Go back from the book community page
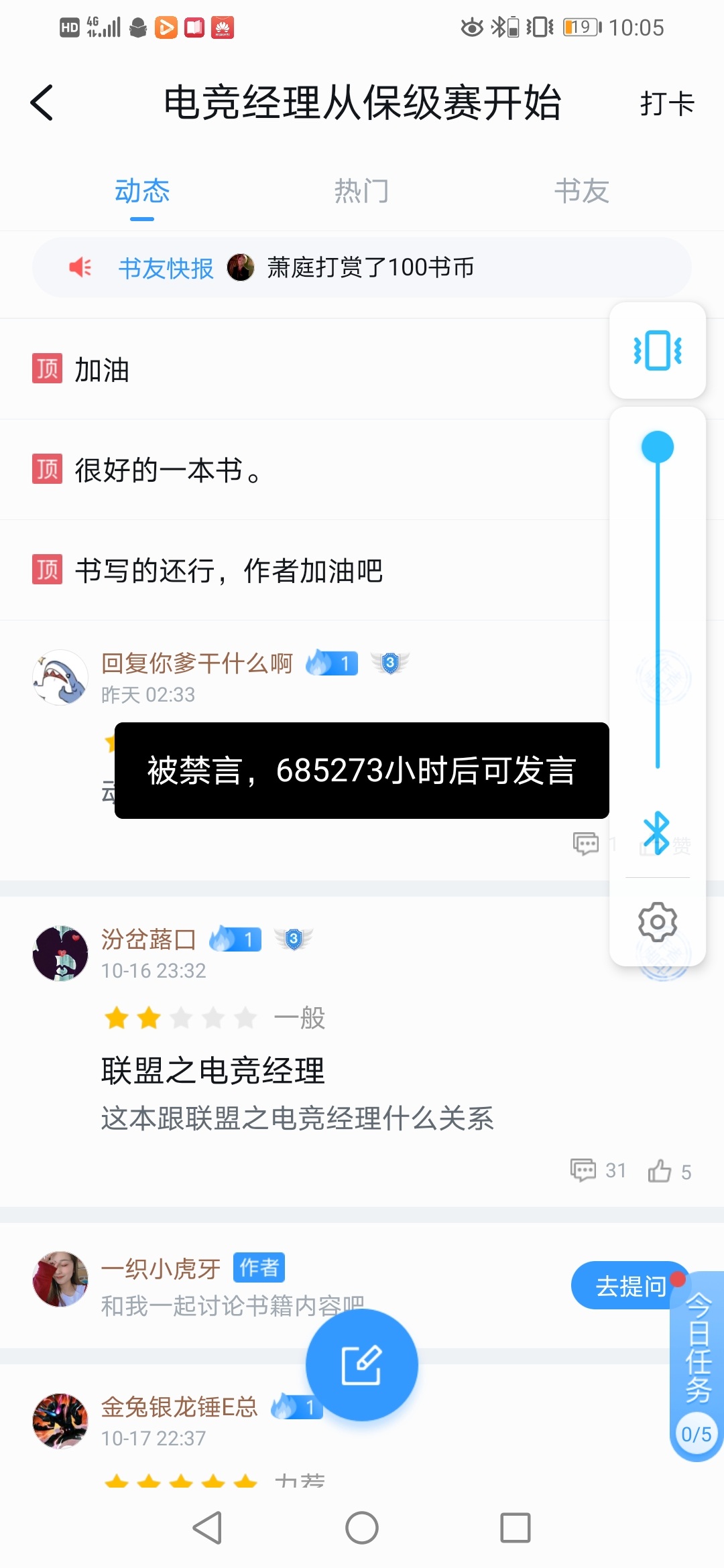Viewport: 724px width, 1568px height. tap(42, 103)
